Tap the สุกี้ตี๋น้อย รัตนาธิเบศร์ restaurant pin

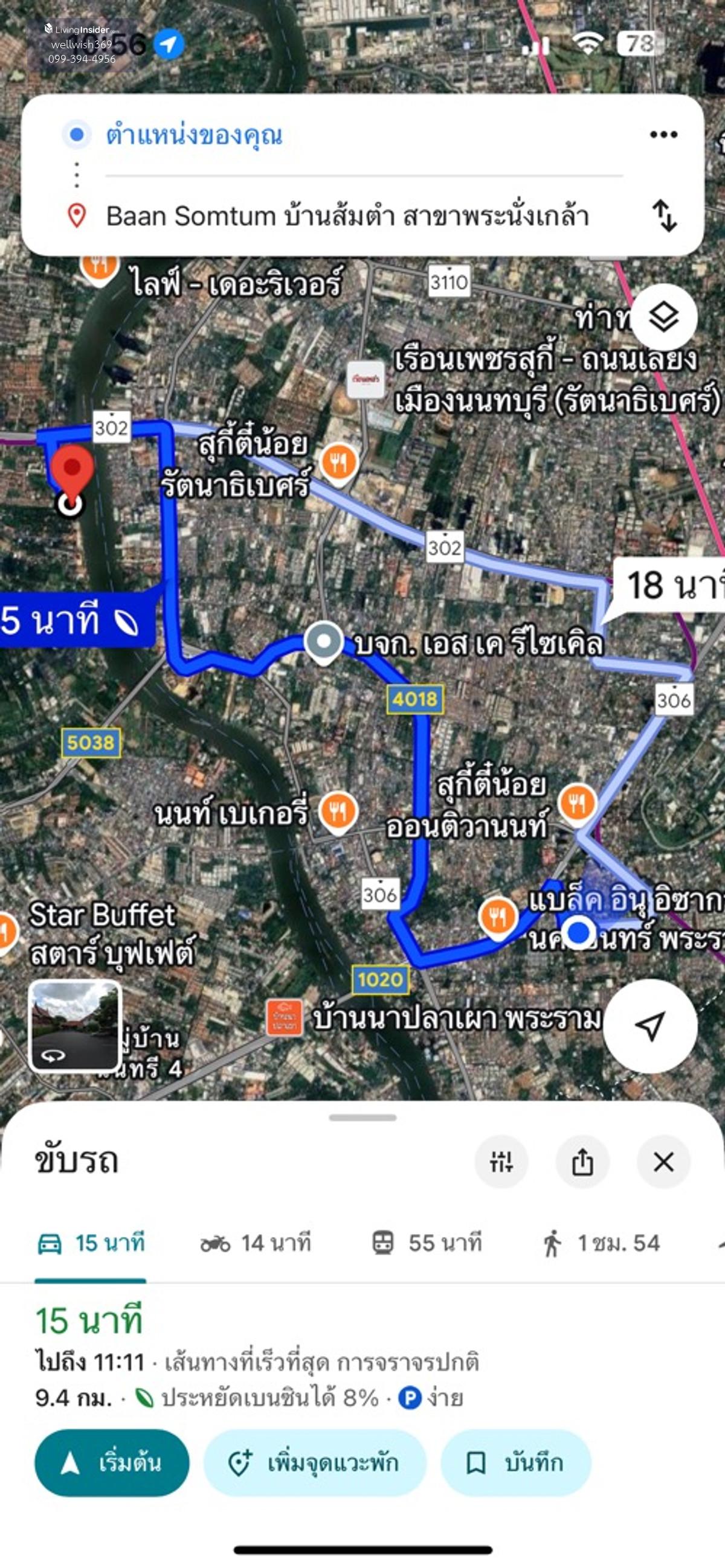(338, 464)
